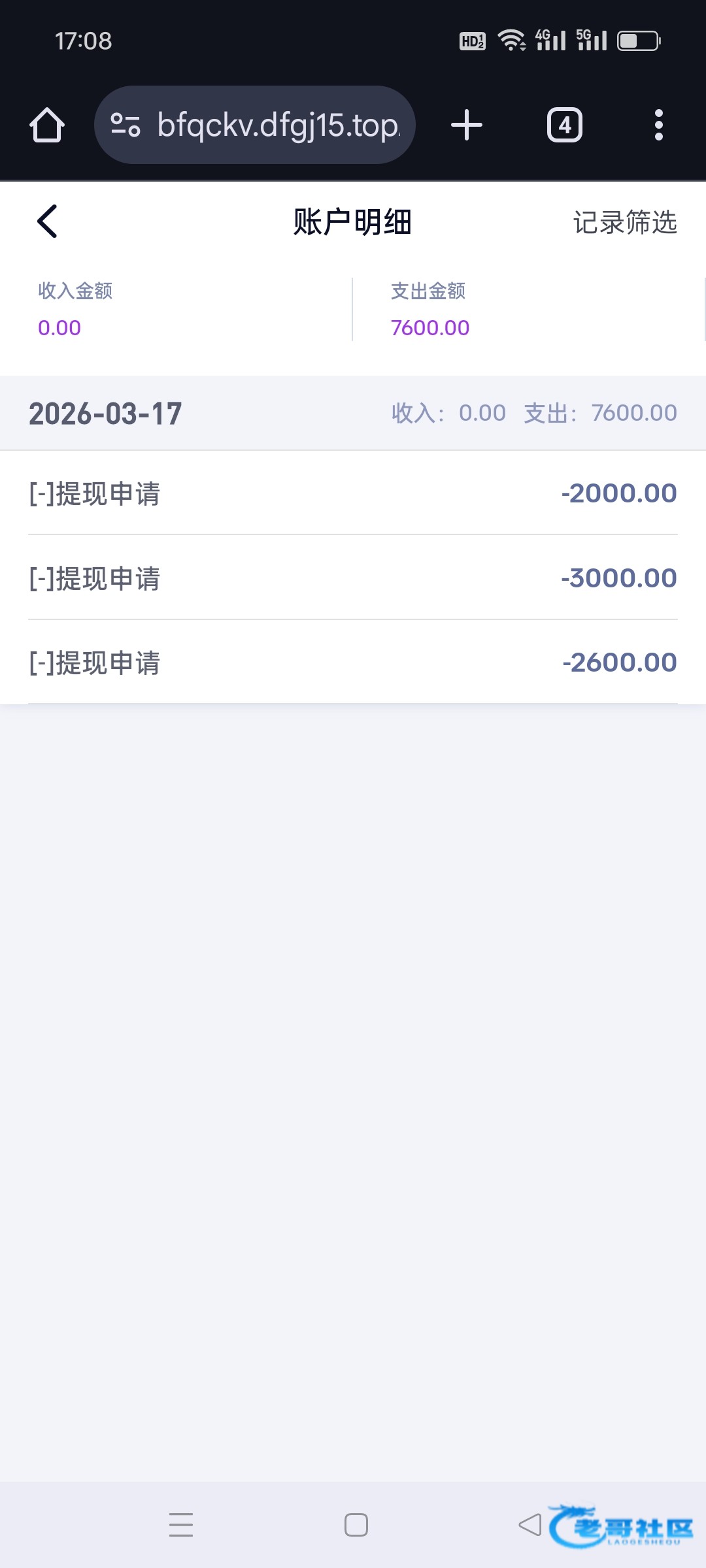Image resolution: width=706 pixels, height=1568 pixels.
Task: Tap the system home button
Action: pos(356,1525)
